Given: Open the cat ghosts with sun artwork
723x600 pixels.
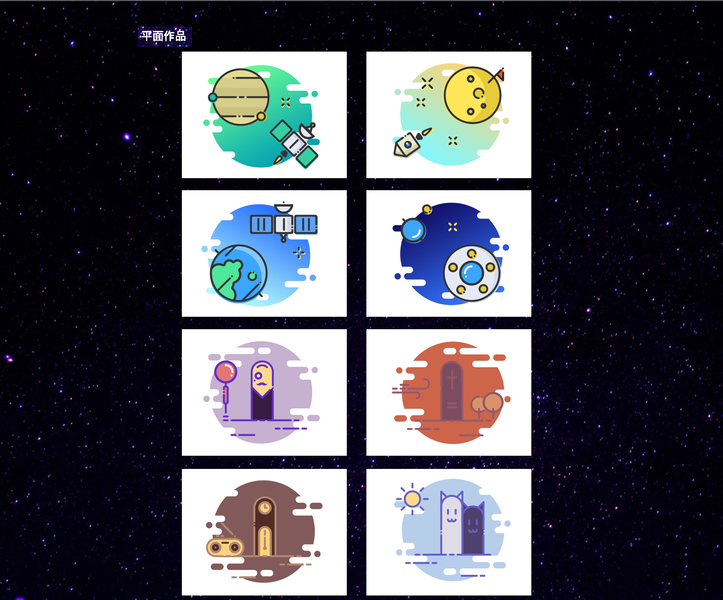Looking at the screenshot, I should coord(448,532).
